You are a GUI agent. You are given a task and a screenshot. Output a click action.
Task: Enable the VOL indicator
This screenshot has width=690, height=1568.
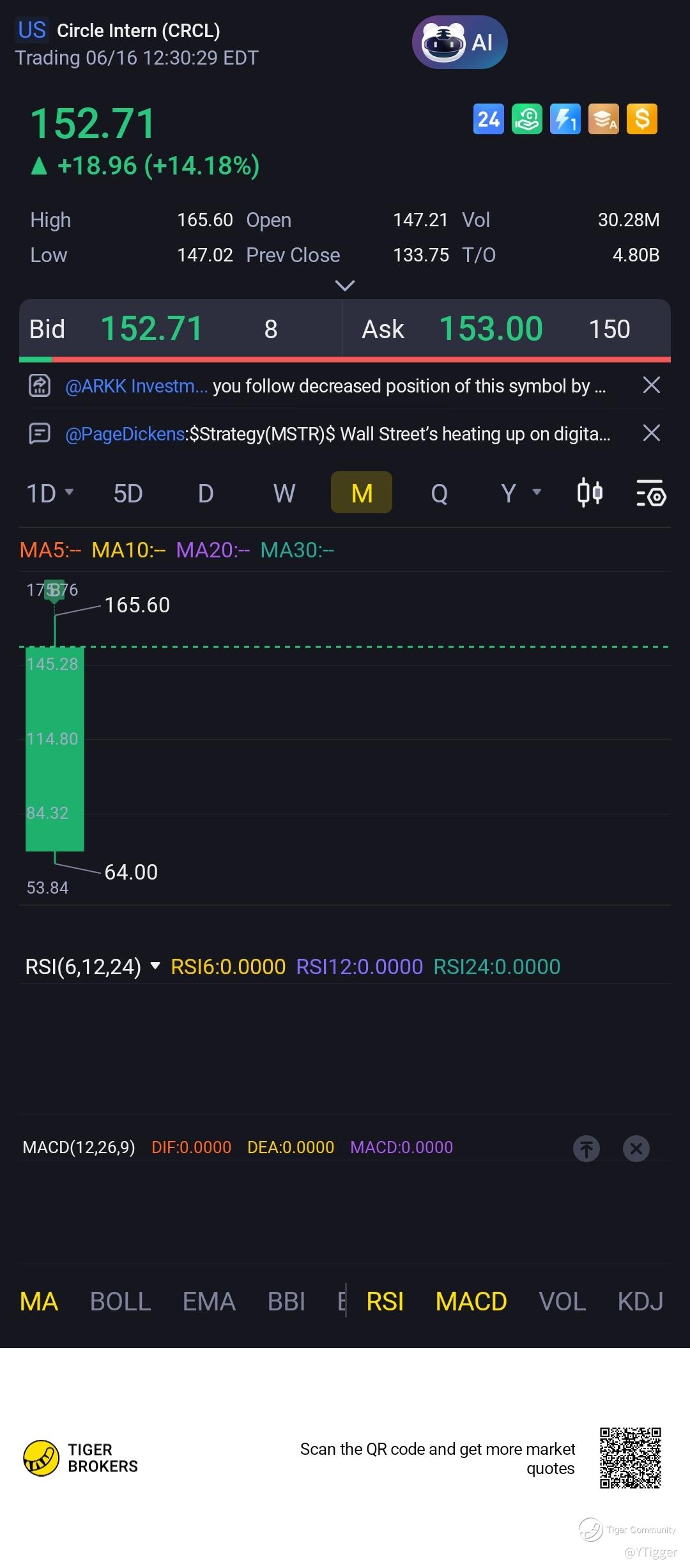pos(562,1301)
